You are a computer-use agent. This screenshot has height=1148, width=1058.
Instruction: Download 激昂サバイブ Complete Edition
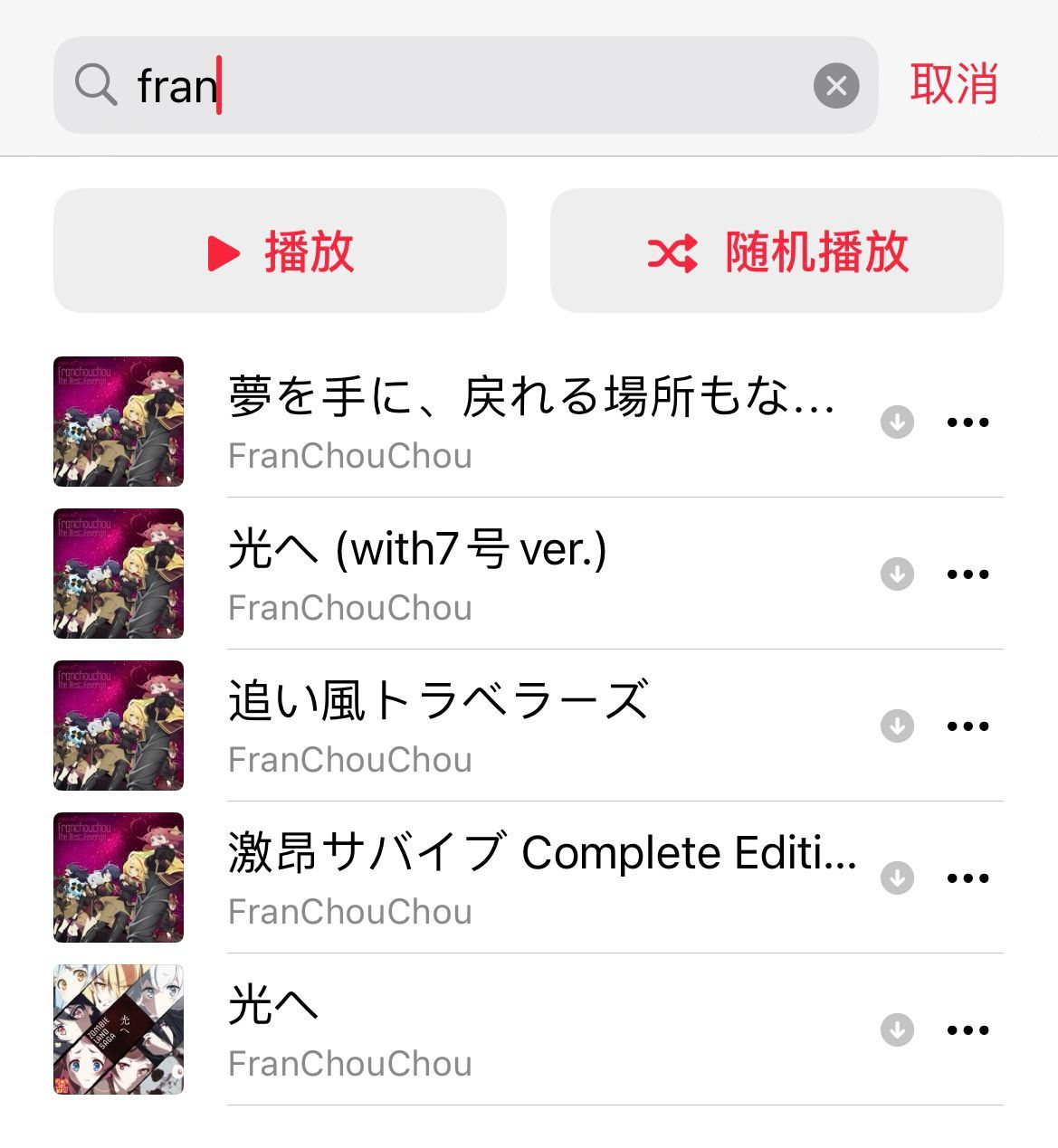pyautogui.click(x=897, y=878)
